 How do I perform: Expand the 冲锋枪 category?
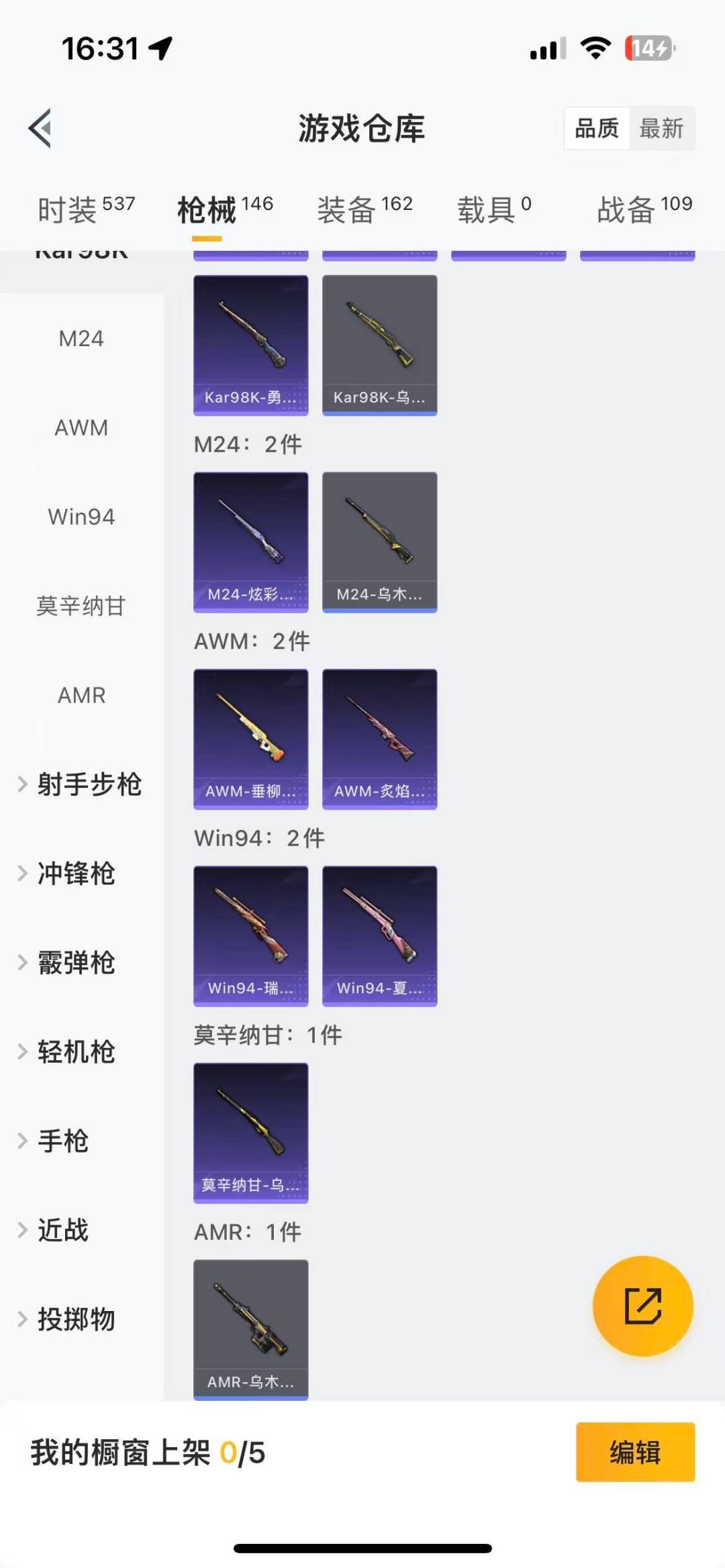75,874
